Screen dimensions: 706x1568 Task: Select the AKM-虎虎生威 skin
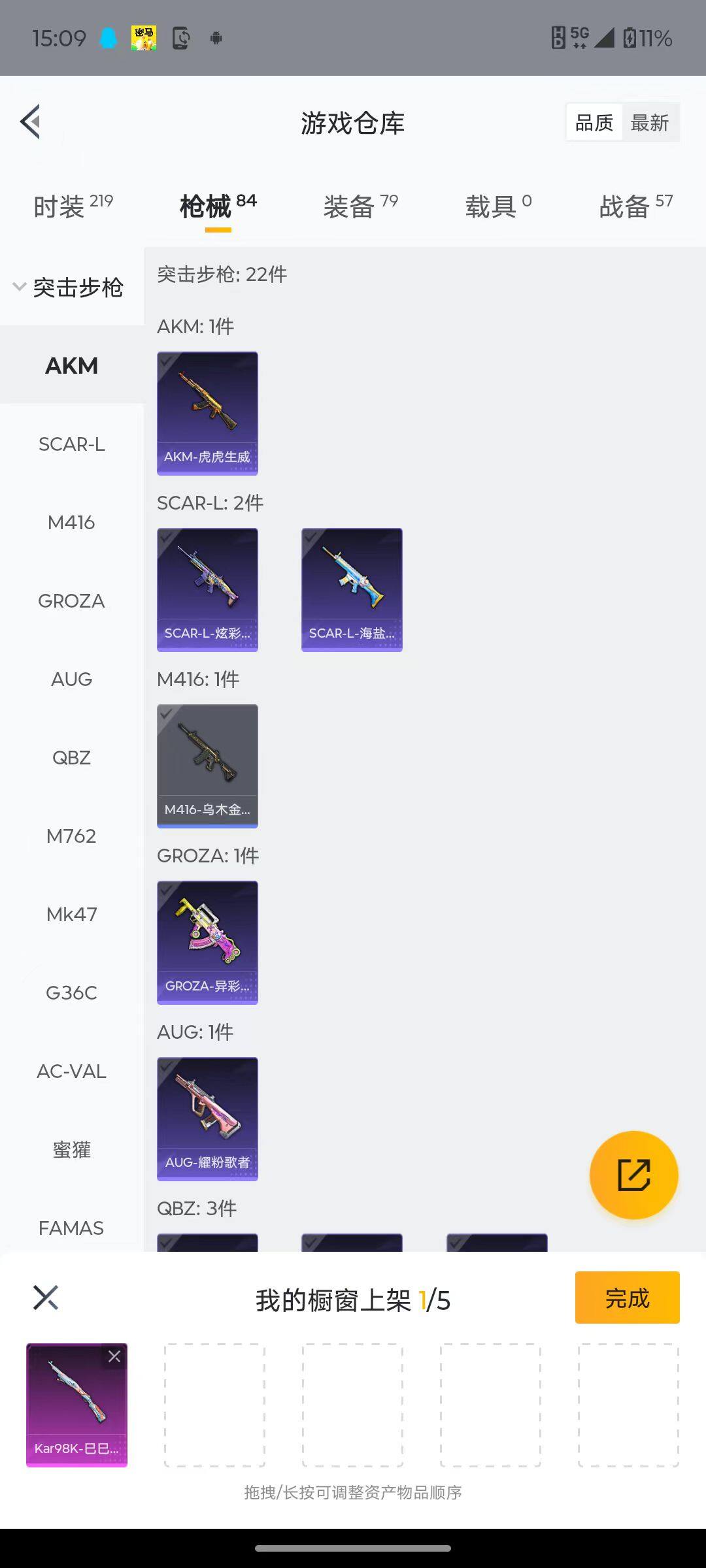click(x=207, y=413)
